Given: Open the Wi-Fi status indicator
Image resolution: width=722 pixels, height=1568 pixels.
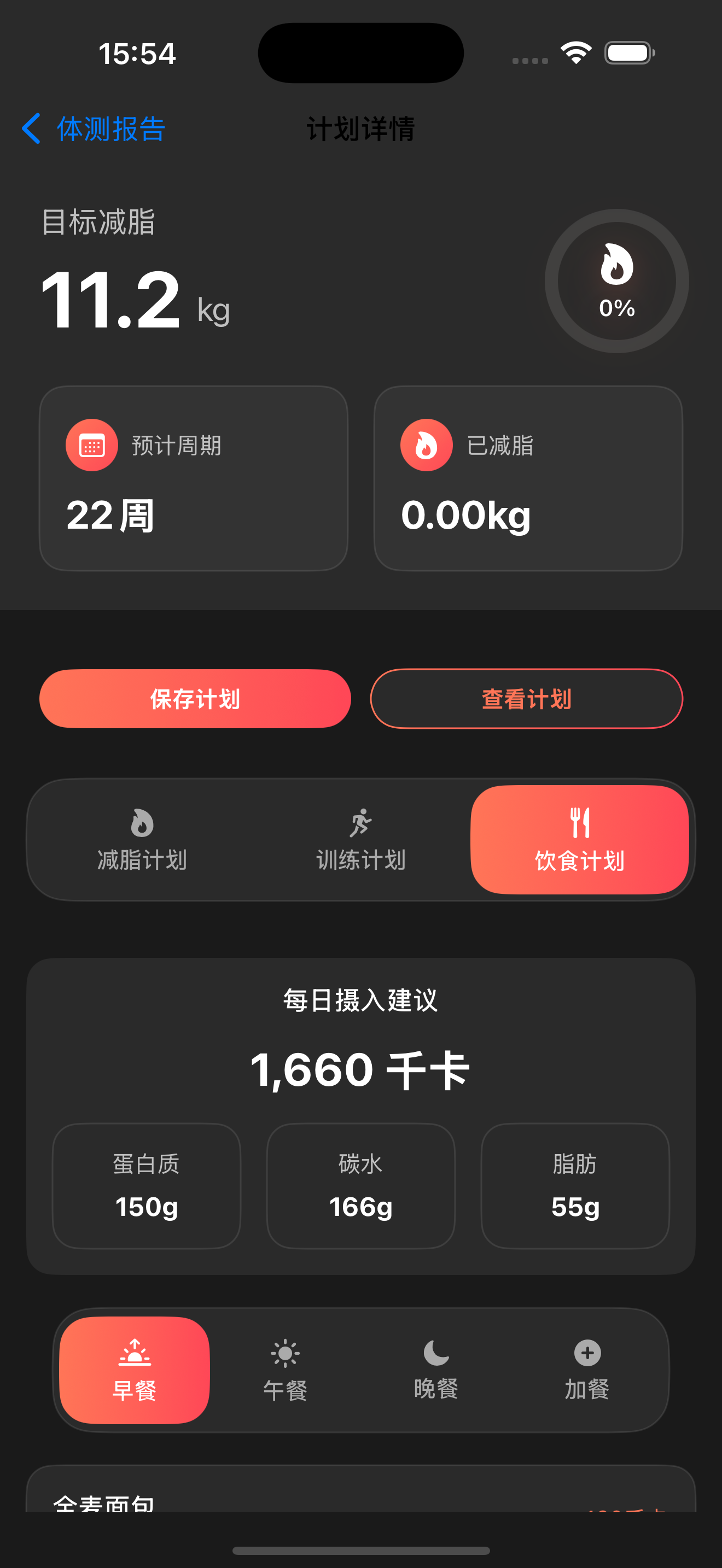Looking at the screenshot, I should coord(575,53).
